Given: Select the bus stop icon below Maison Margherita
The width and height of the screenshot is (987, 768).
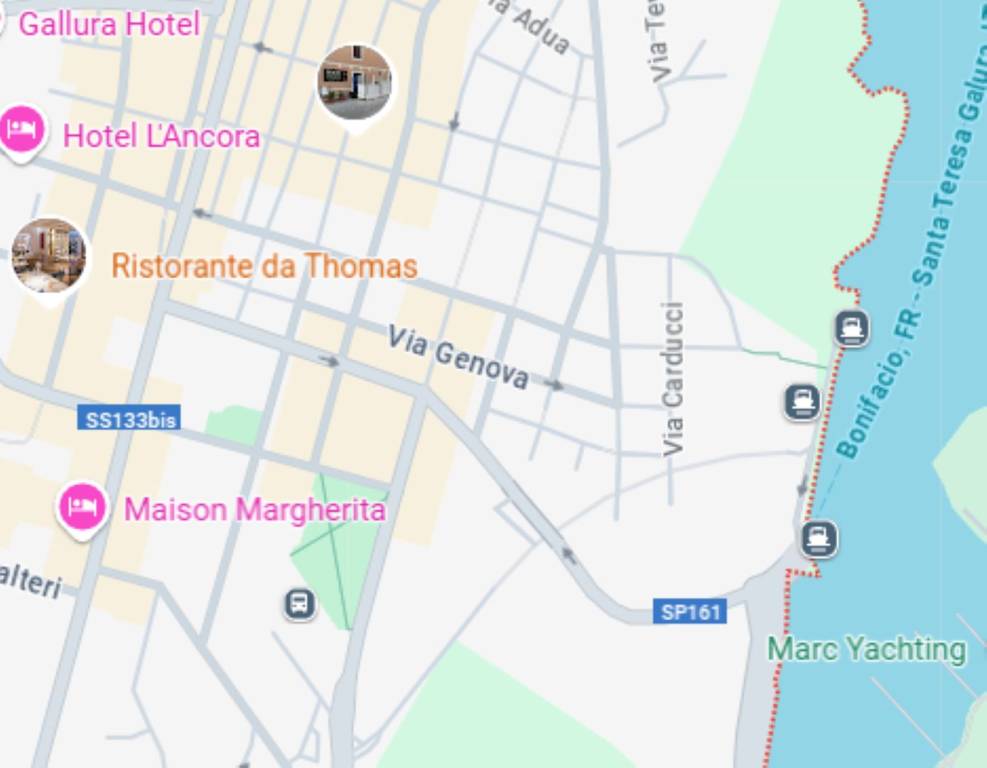Looking at the screenshot, I should (x=299, y=604).
